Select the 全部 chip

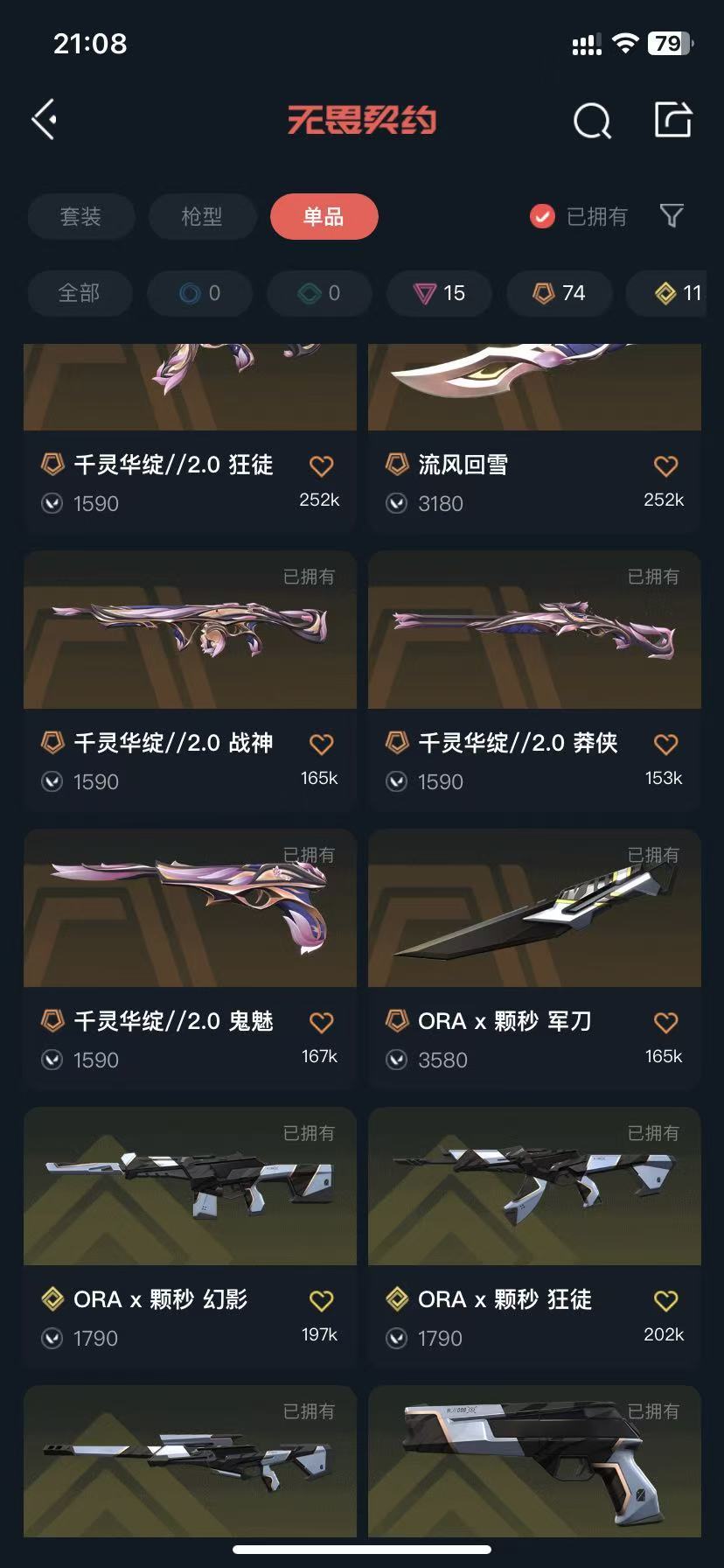80,293
